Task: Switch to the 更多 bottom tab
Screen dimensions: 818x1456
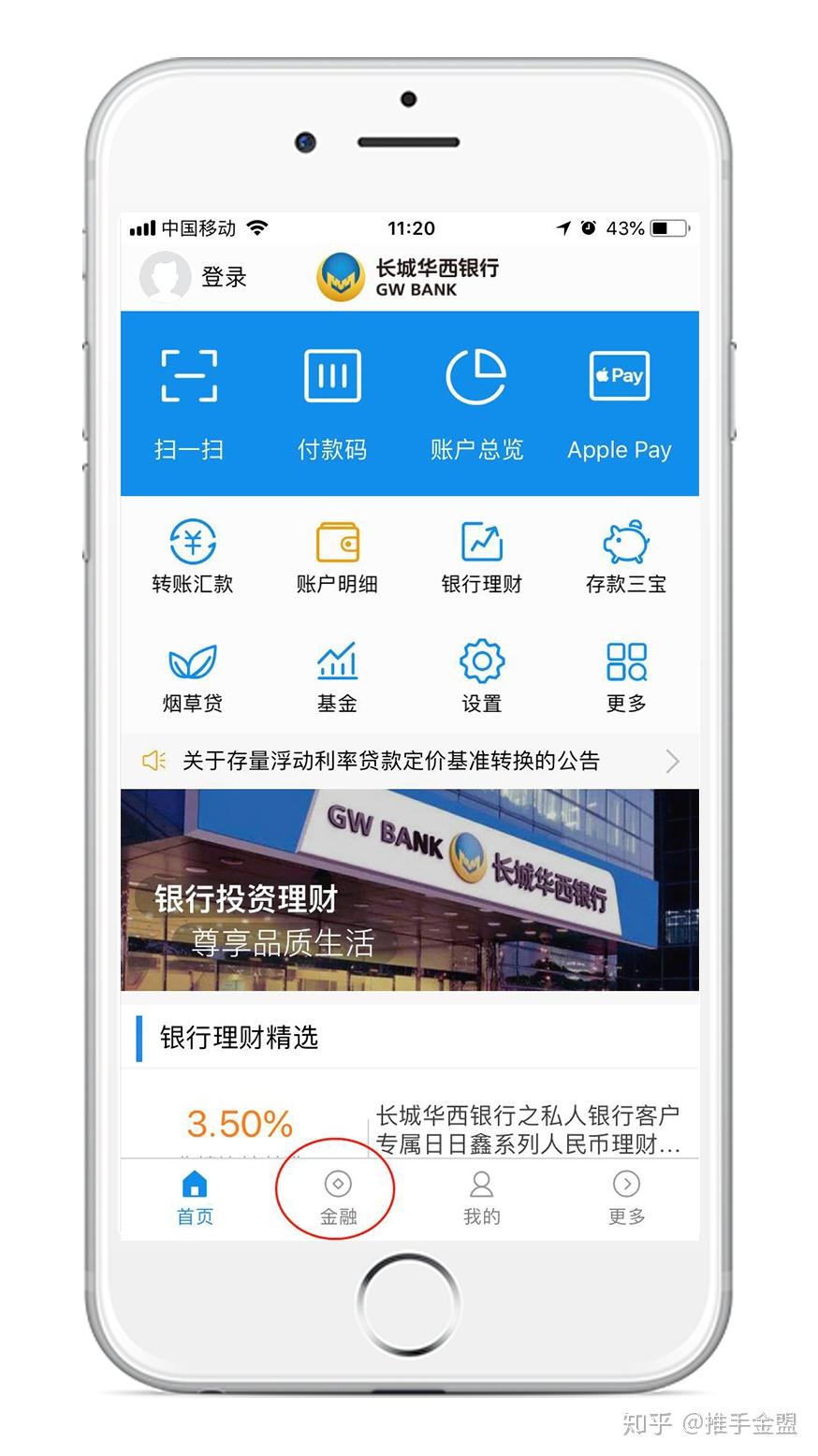Action: (626, 1198)
